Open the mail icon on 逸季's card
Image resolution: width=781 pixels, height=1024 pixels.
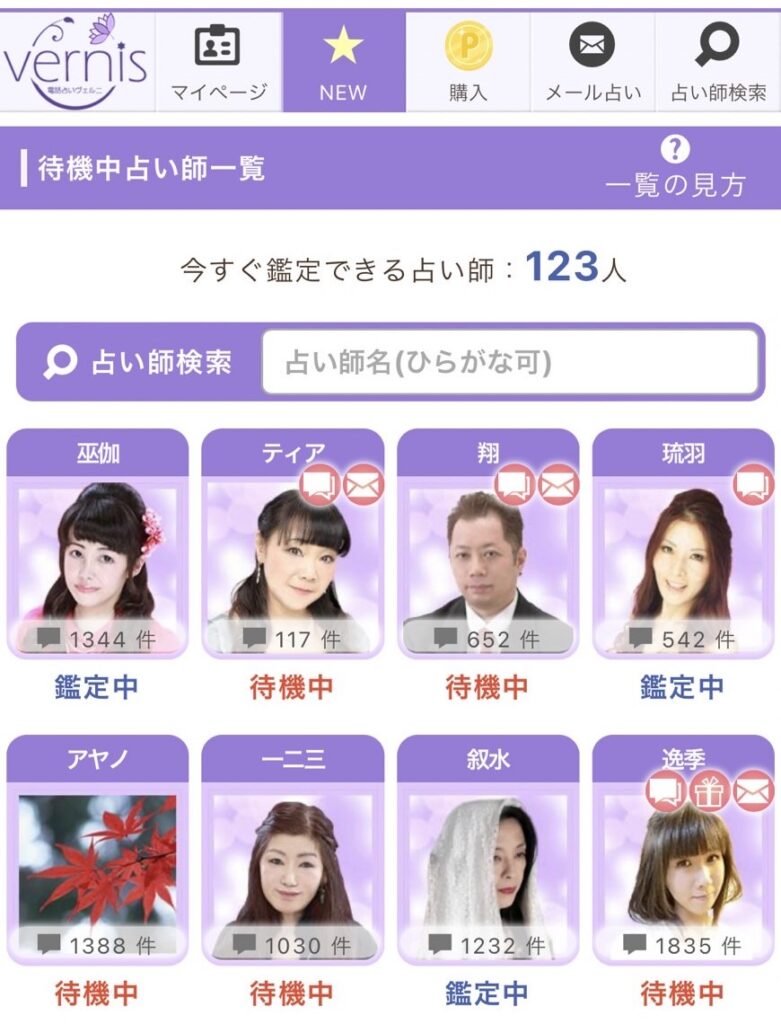coord(756,790)
